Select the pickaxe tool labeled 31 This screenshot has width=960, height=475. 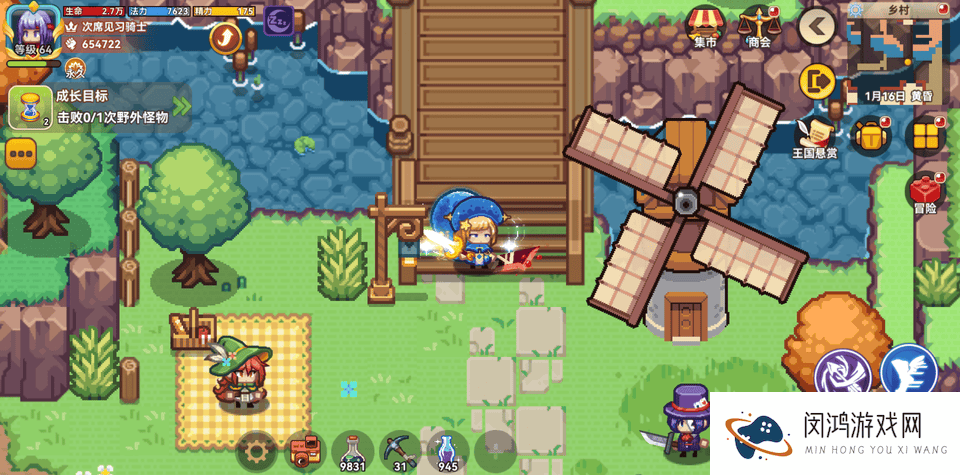[x=400, y=451]
